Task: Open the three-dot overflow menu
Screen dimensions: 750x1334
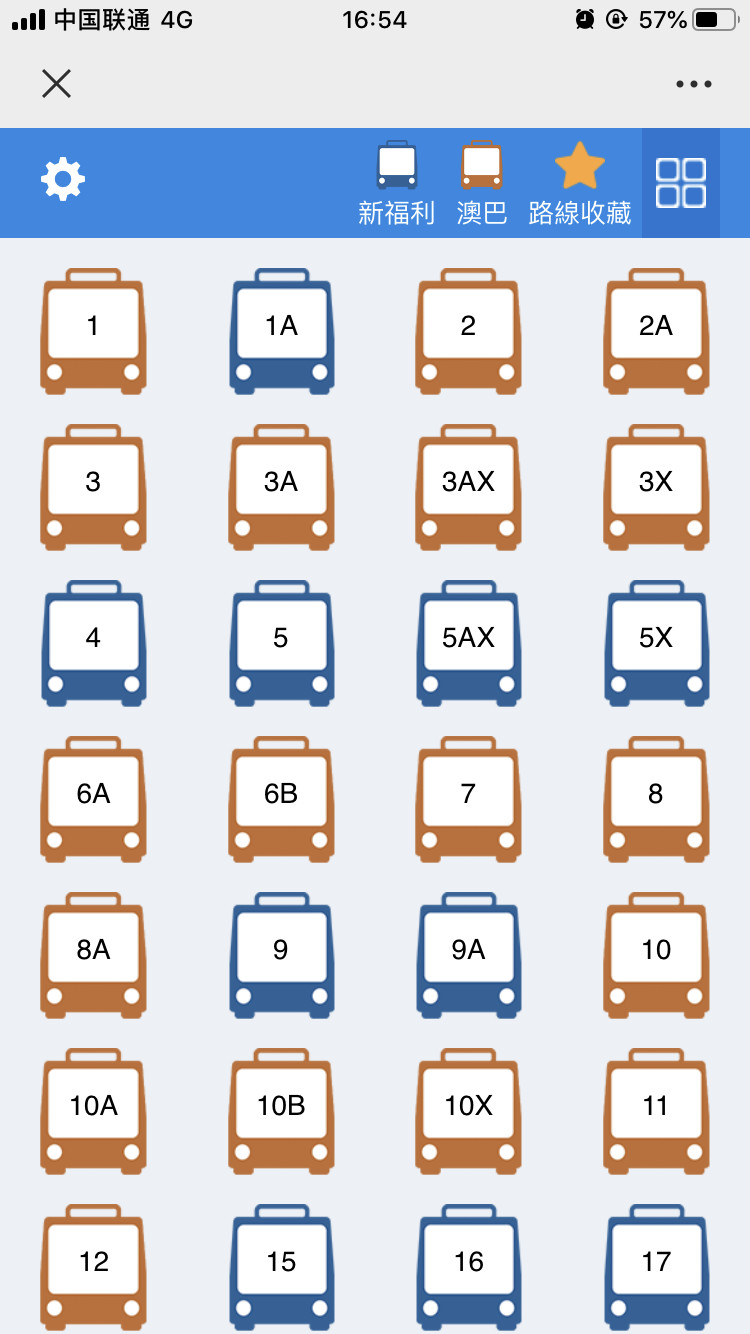Action: [693, 84]
